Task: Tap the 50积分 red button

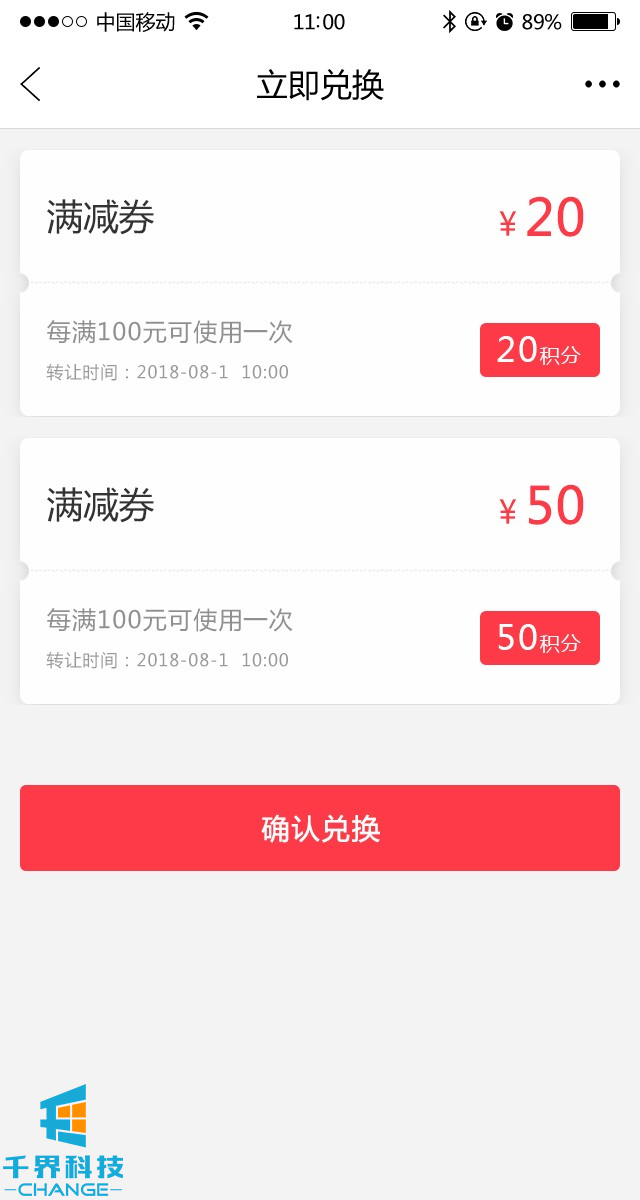Action: point(539,638)
